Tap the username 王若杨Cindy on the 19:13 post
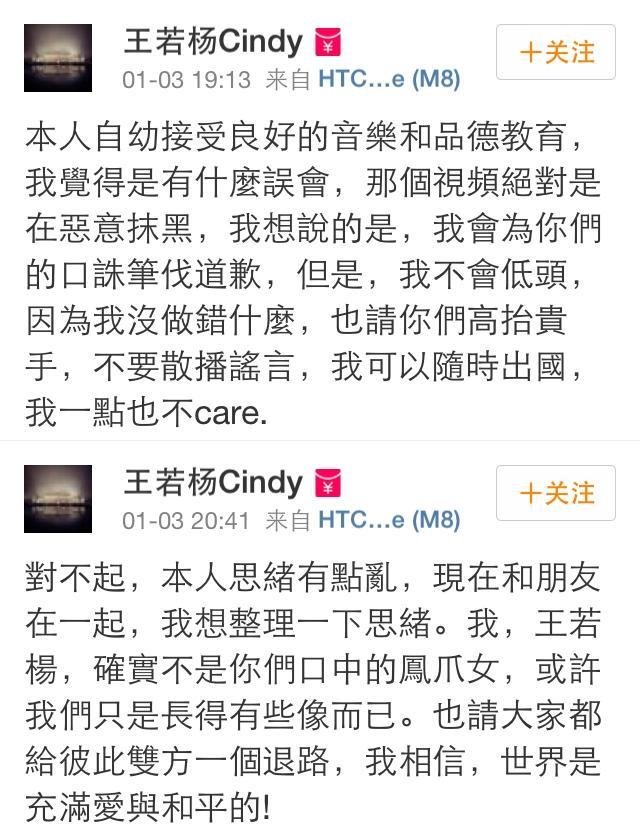The image size is (640, 829). pos(212,41)
